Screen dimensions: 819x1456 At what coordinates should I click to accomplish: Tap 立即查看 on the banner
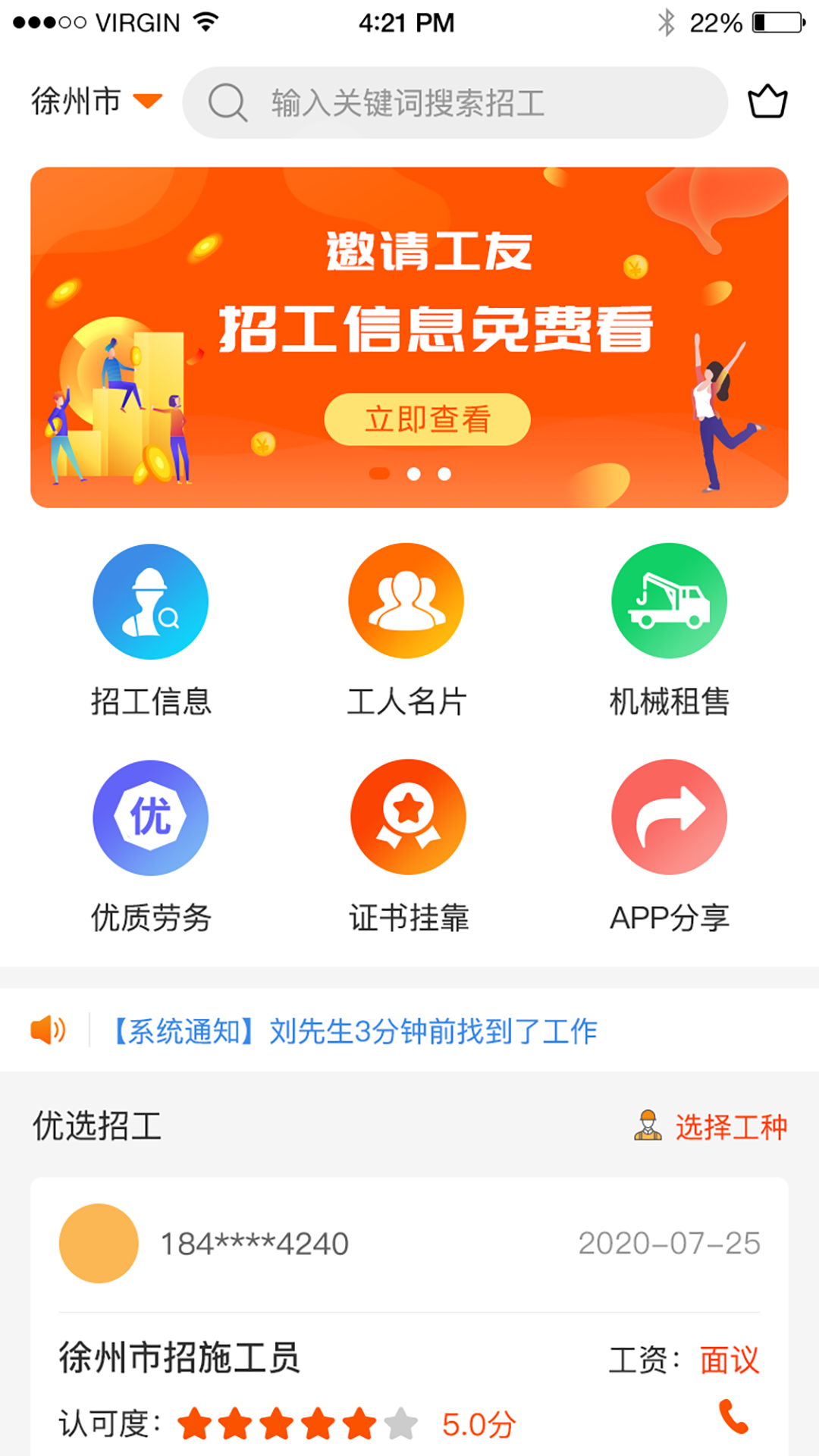coord(428,418)
